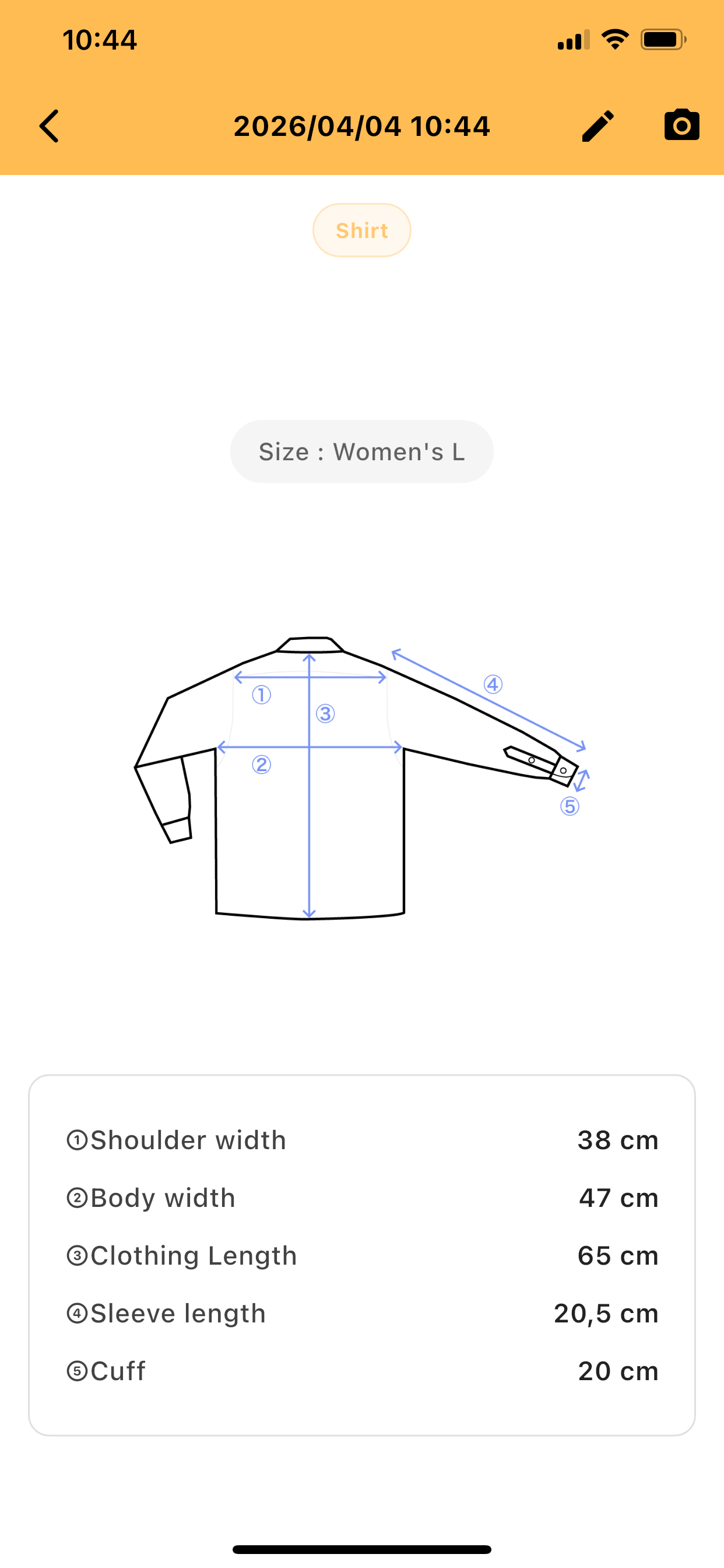Edit this measurement record with the pencil
The height and width of the screenshot is (1568, 724).
[x=598, y=126]
